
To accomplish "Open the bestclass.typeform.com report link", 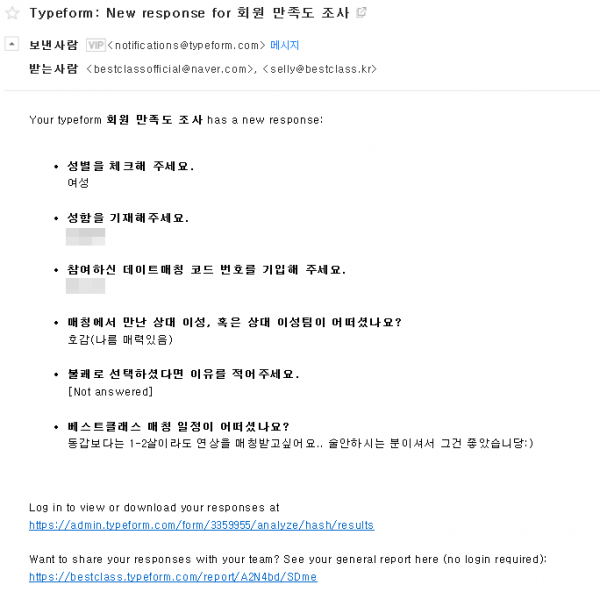I will pos(173,577).
